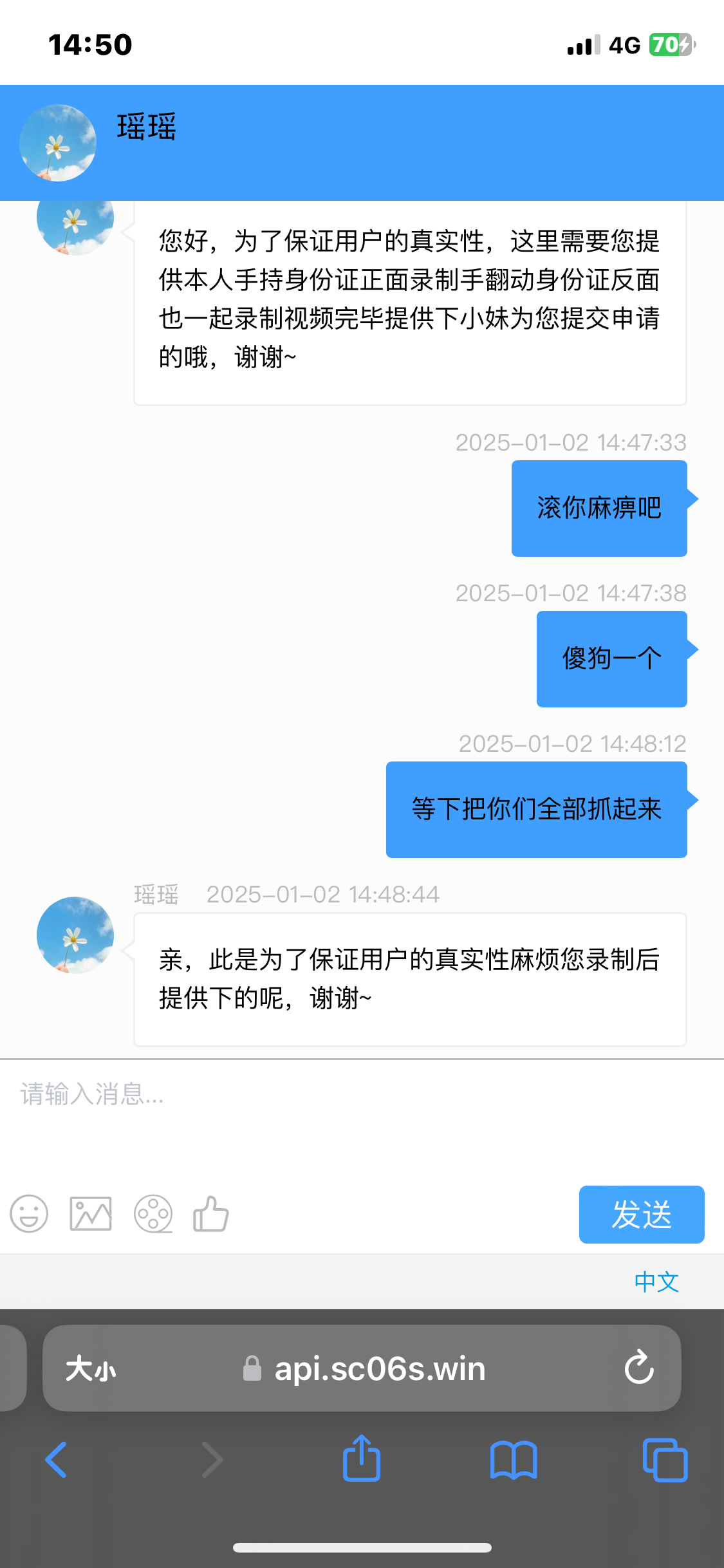Viewport: 724px width, 1568px height.
Task: Reload the current page
Action: pos(639,1367)
